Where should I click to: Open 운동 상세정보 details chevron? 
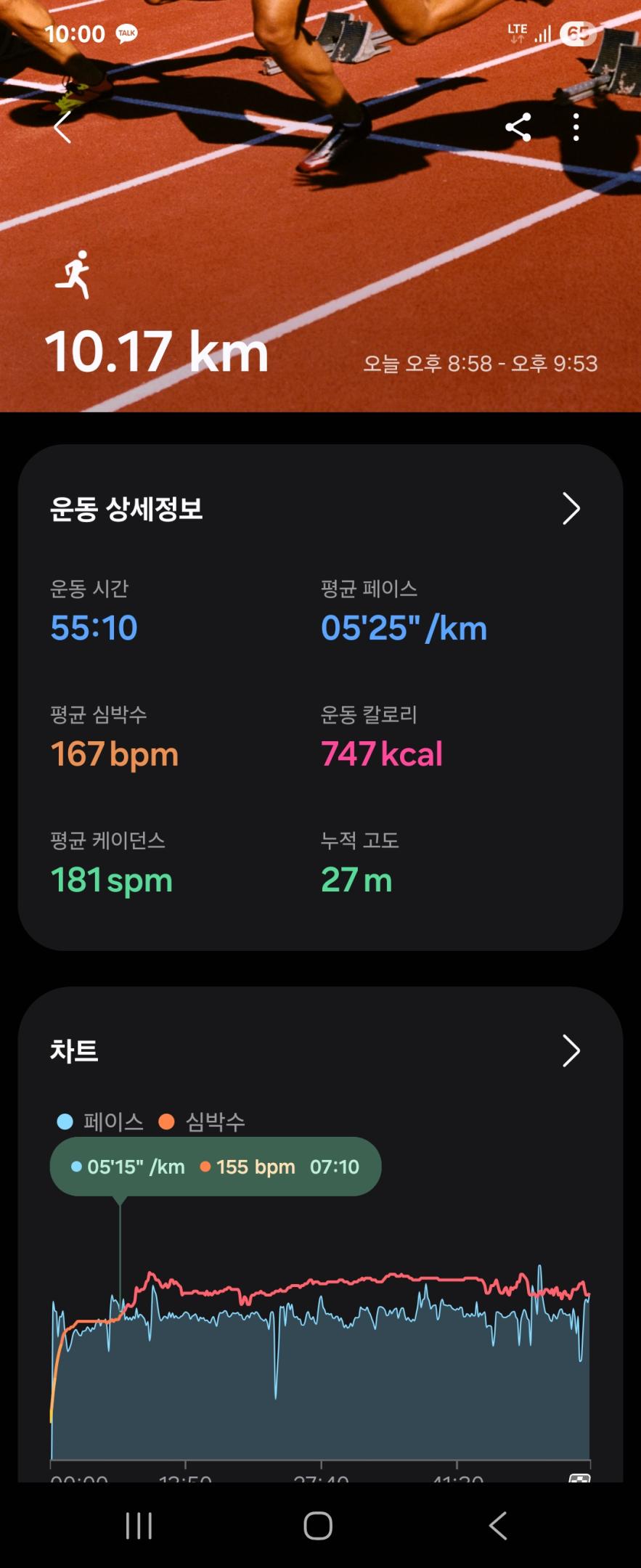click(571, 509)
